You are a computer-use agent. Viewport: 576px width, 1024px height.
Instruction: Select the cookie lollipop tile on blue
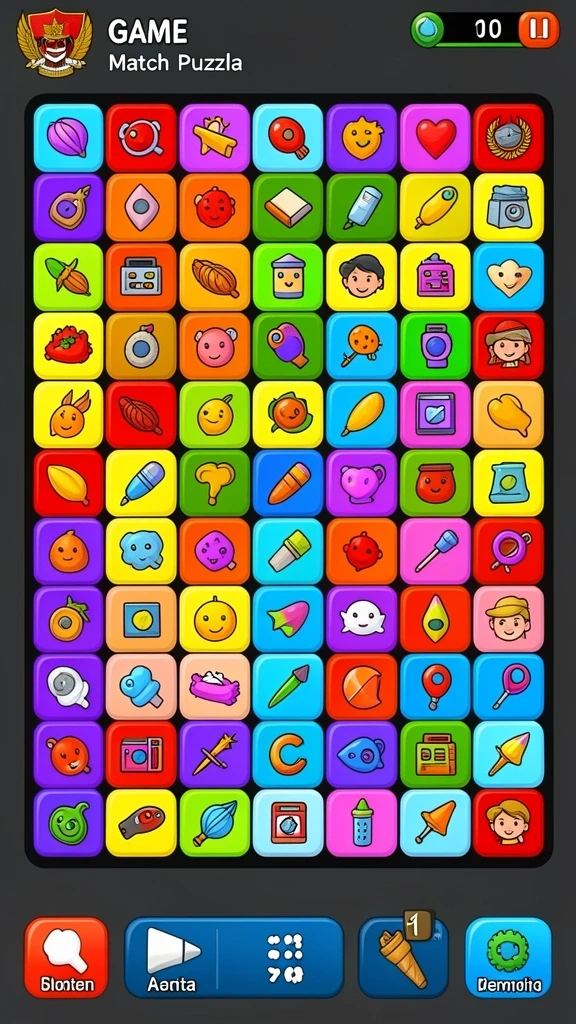[x=362, y=346]
